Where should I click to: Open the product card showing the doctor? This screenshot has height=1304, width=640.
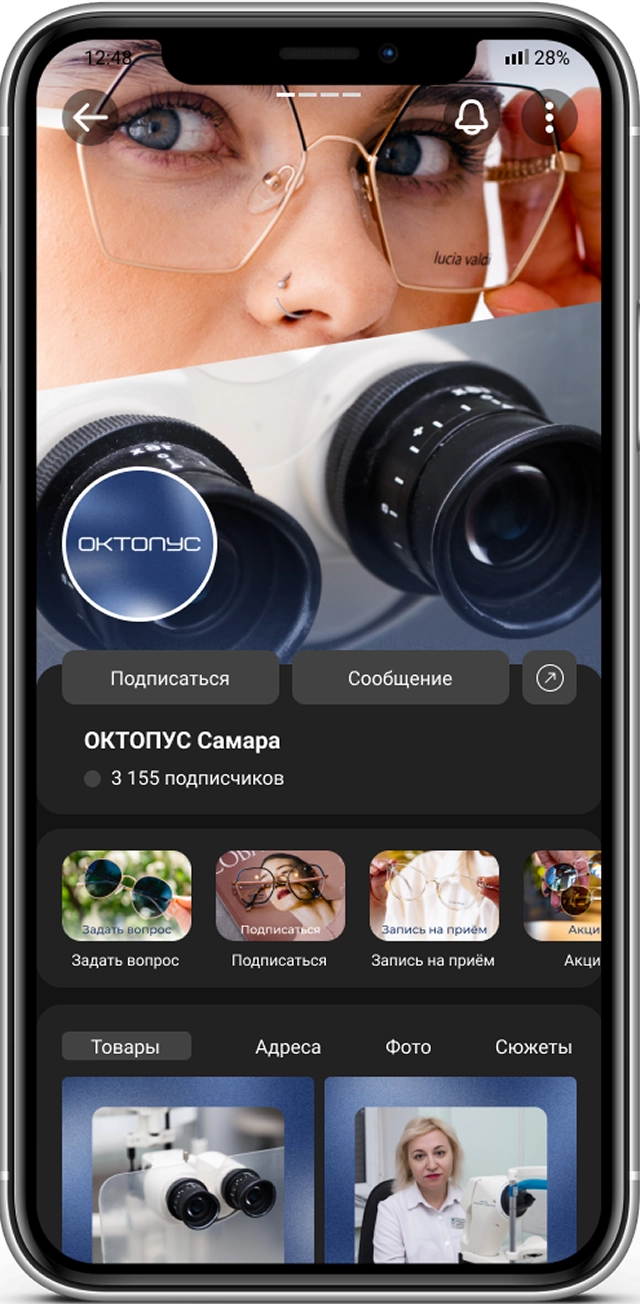451,1168
